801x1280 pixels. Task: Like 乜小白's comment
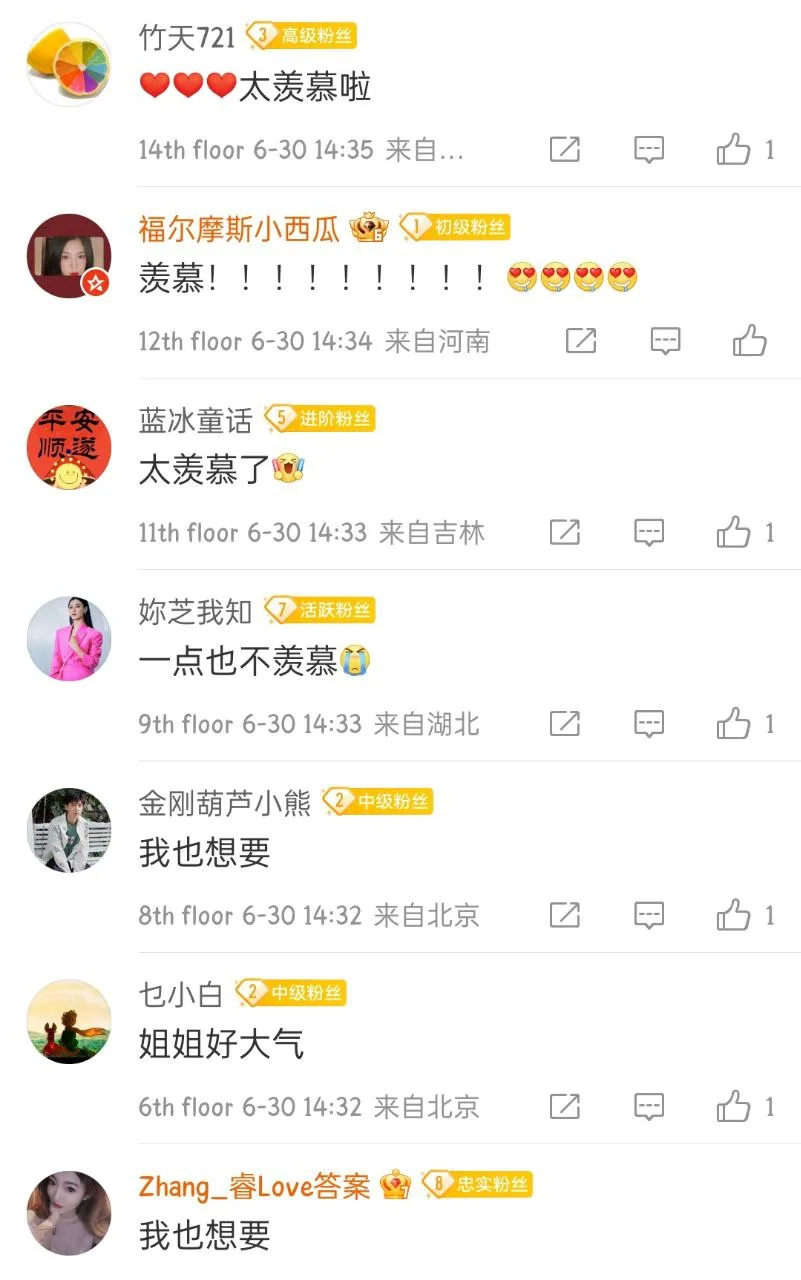click(x=734, y=1106)
